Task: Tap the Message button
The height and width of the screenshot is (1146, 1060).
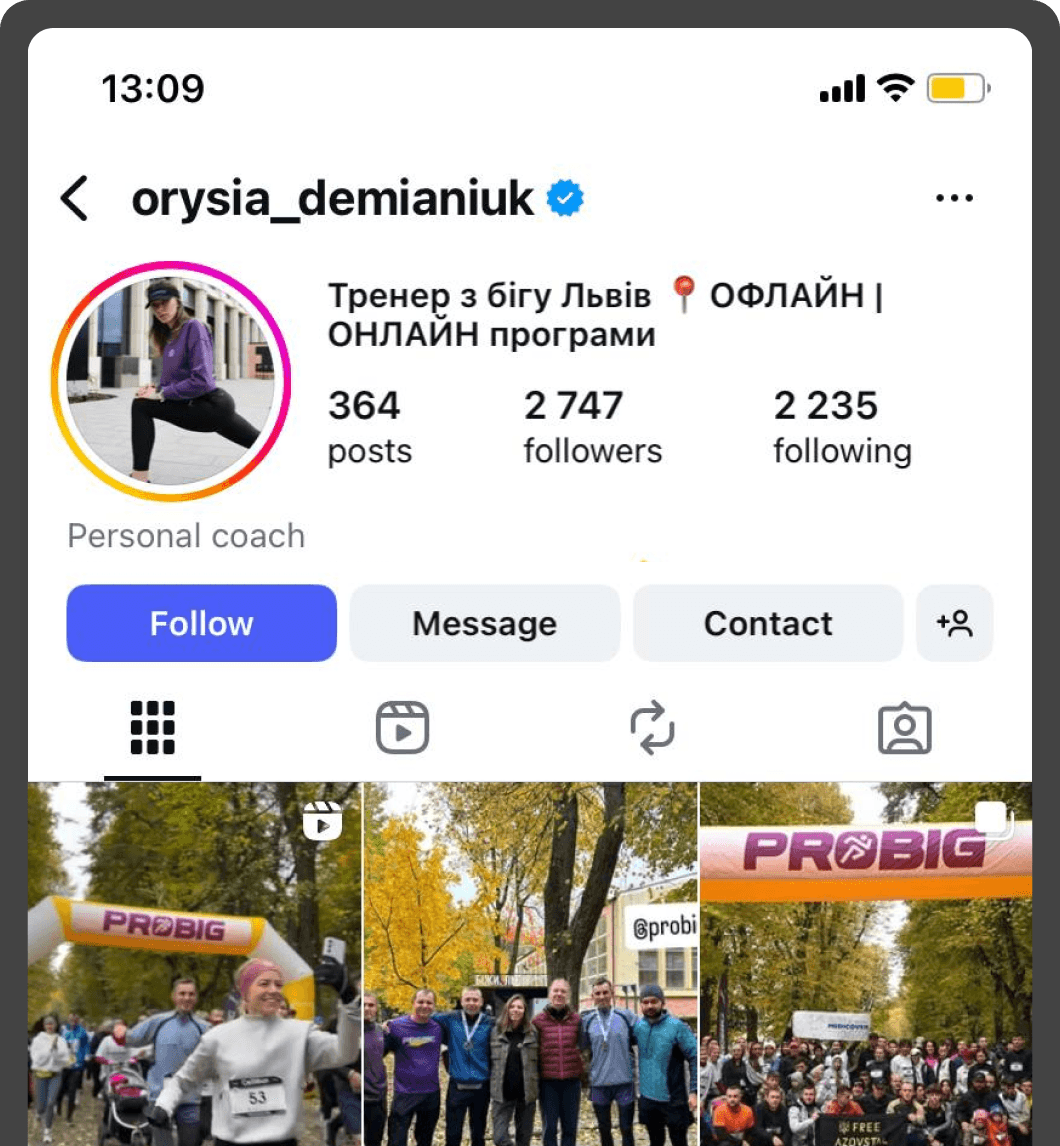Action: tap(484, 623)
